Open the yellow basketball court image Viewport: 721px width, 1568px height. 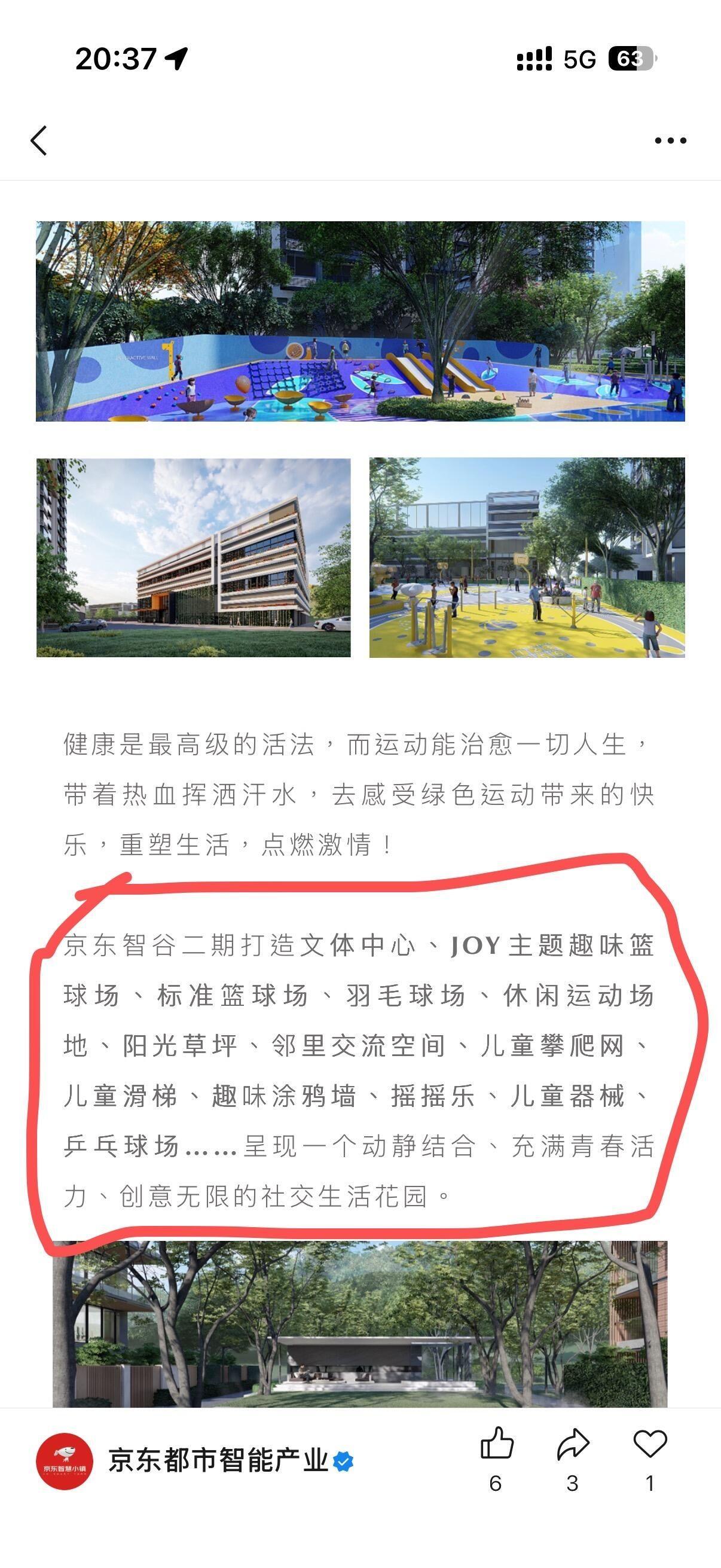pos(527,557)
